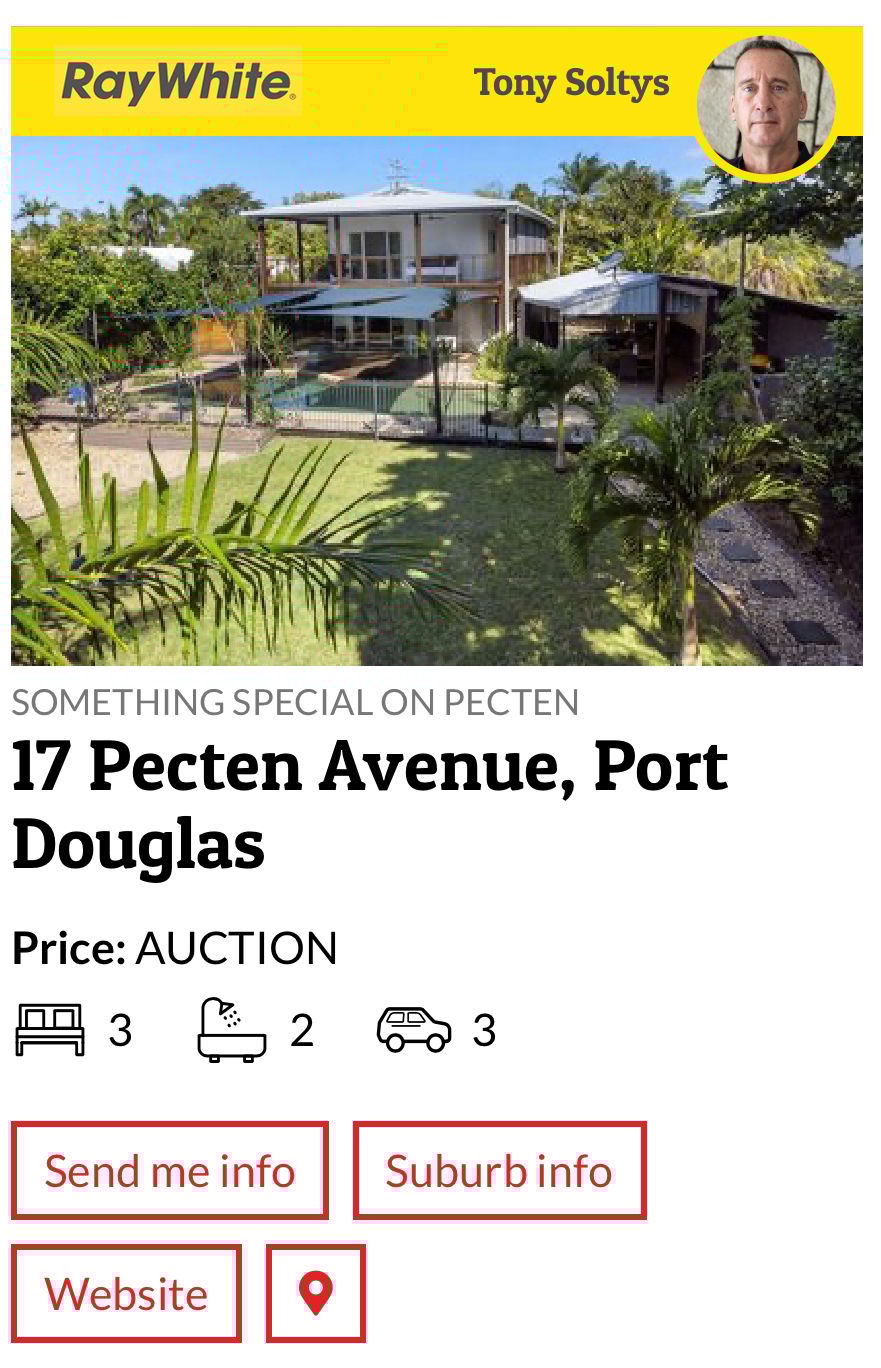Screen dimensions: 881x1368
Task: Show property location with map pin
Action: click(x=316, y=1293)
